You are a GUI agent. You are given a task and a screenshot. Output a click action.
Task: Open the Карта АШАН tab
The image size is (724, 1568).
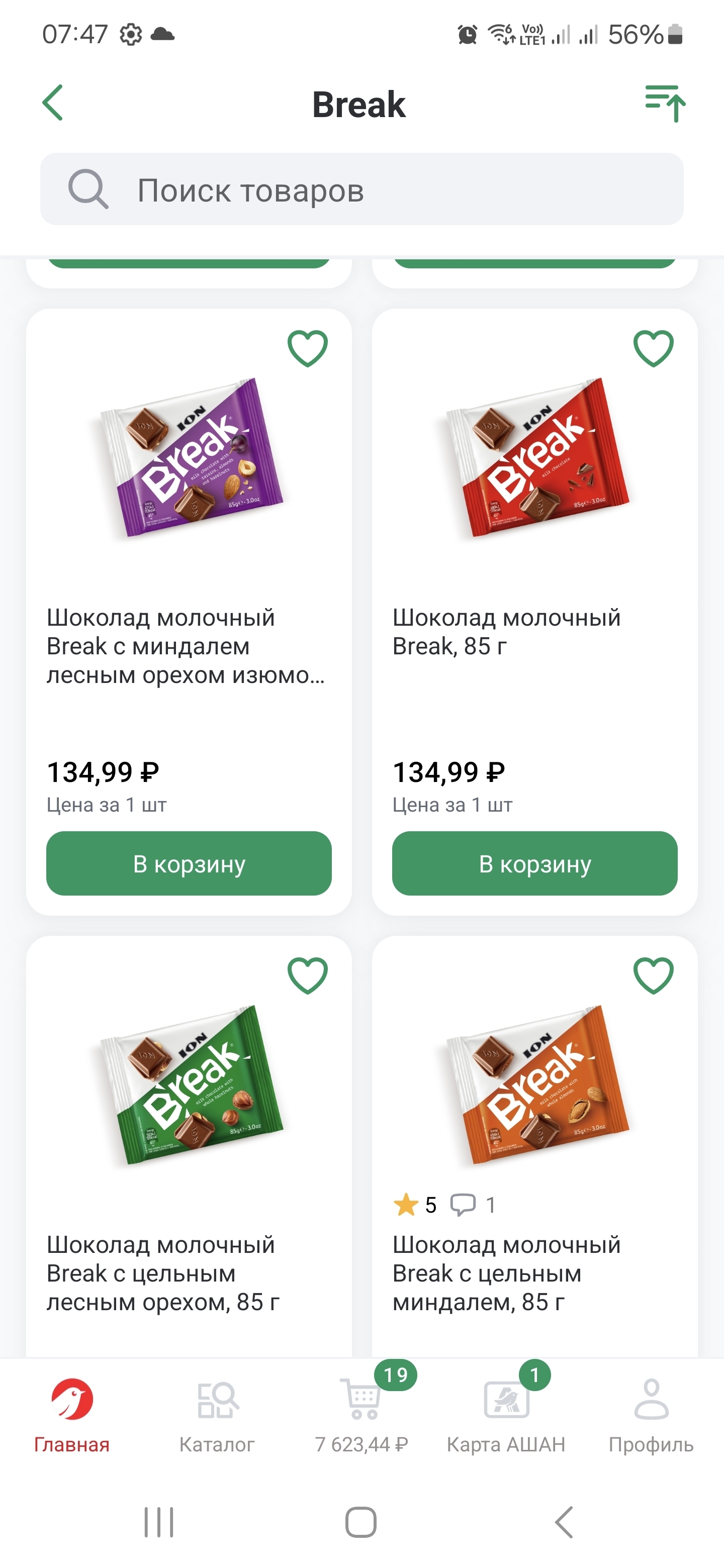click(506, 1415)
